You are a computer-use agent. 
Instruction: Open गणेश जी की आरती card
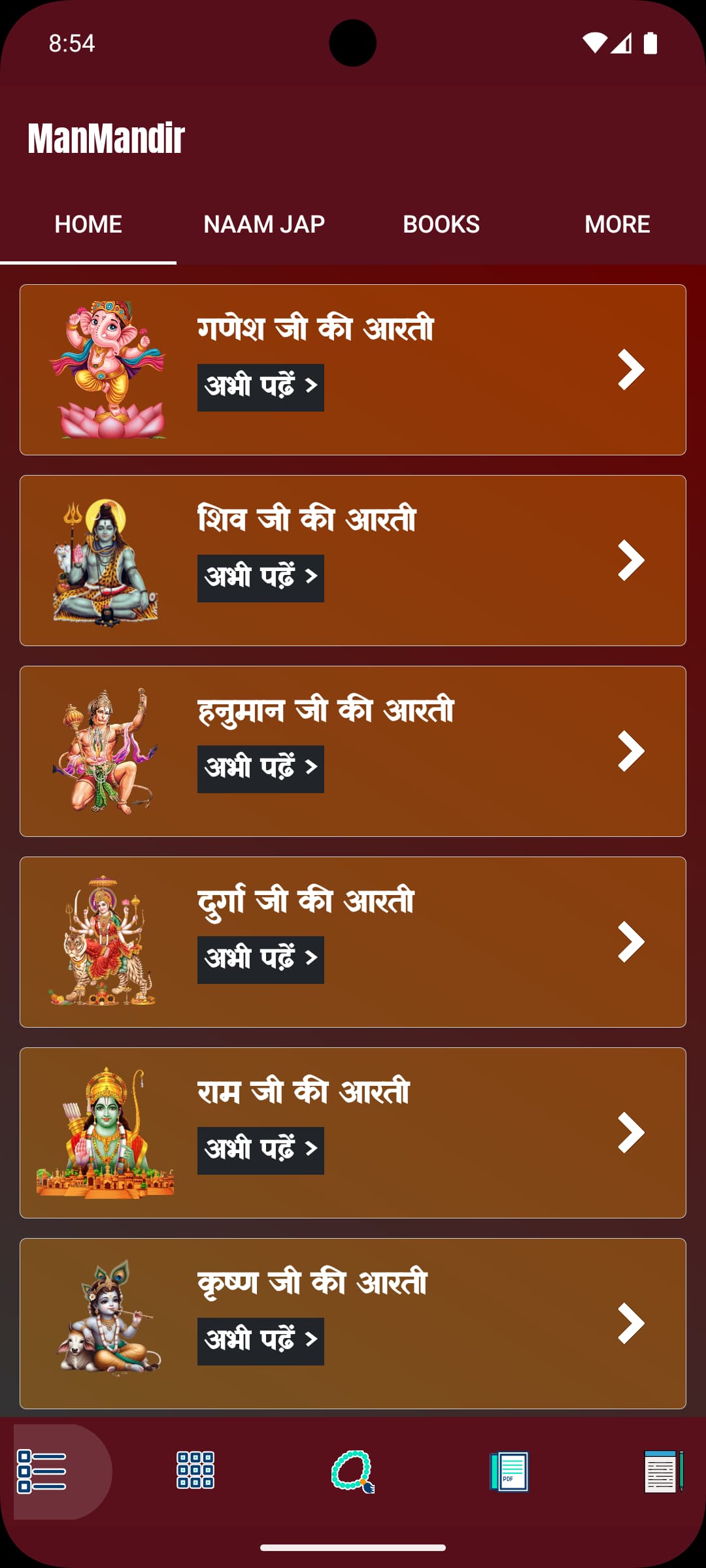point(353,370)
